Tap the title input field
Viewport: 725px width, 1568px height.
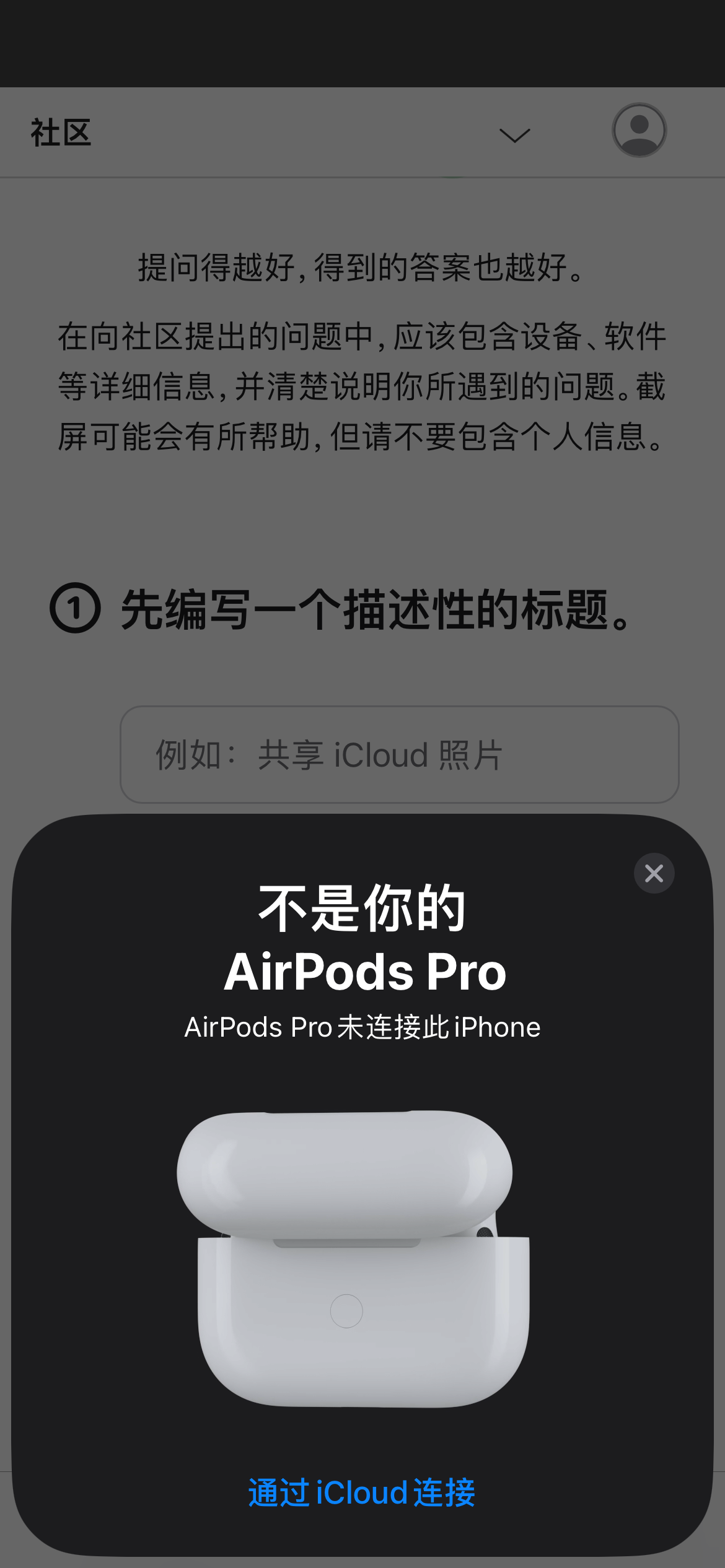[x=399, y=754]
